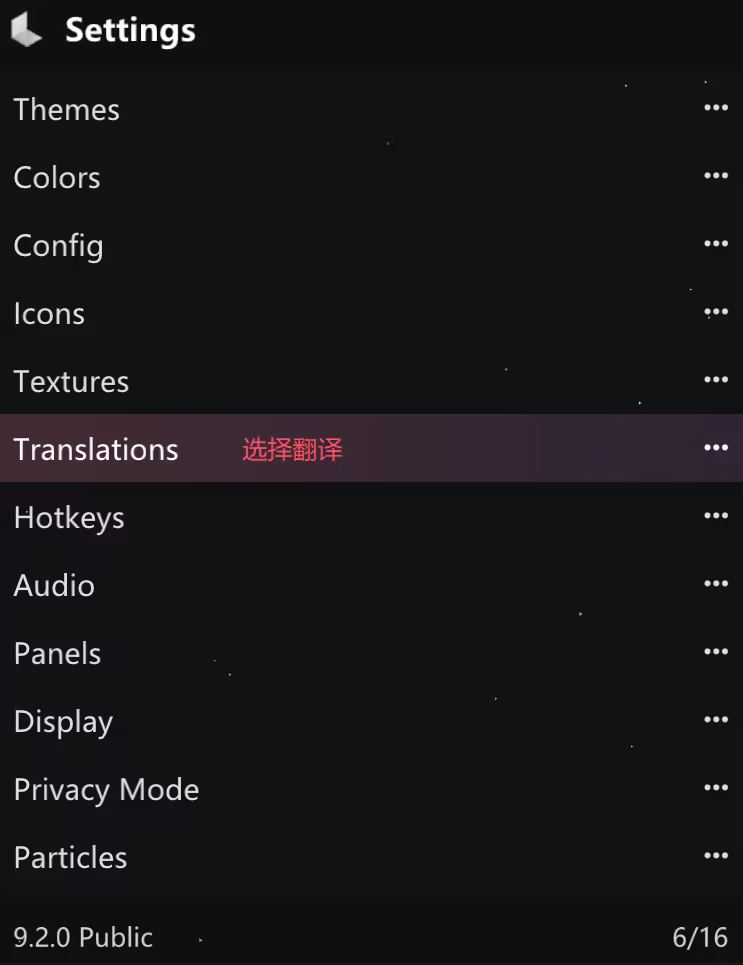Open the Hotkeys settings row

[69, 518]
